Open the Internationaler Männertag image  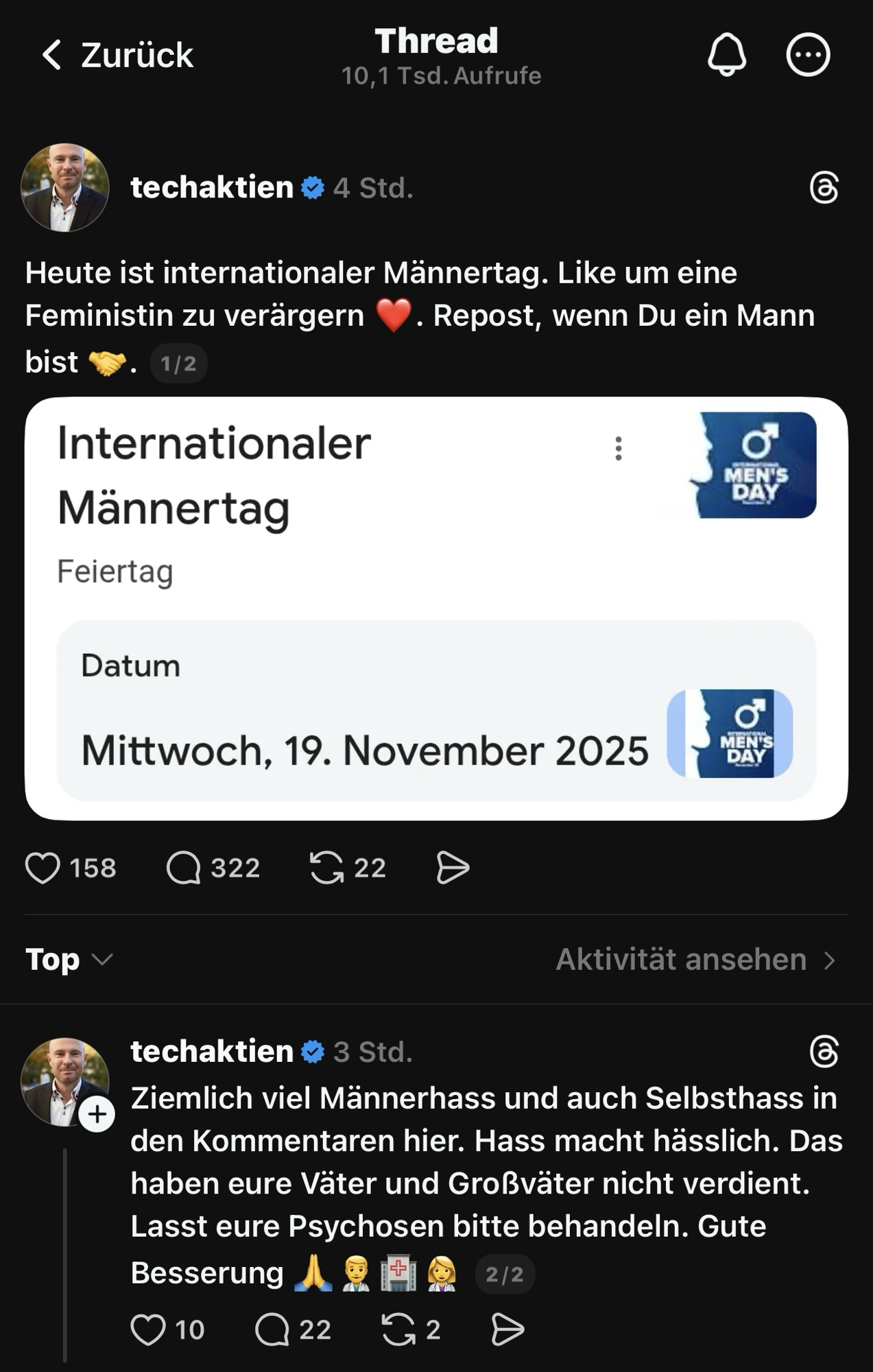pos(436,608)
